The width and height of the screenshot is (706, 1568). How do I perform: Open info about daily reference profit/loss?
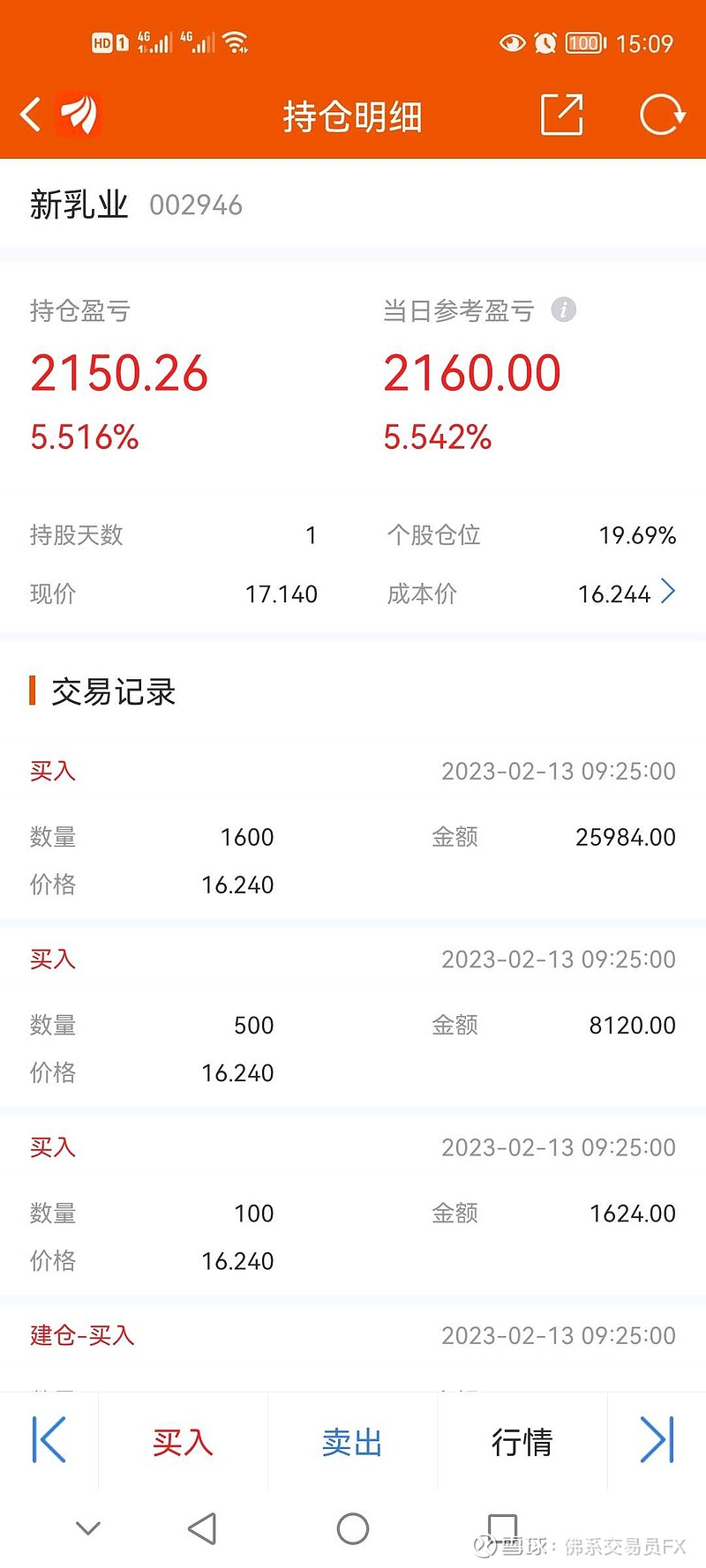563,310
